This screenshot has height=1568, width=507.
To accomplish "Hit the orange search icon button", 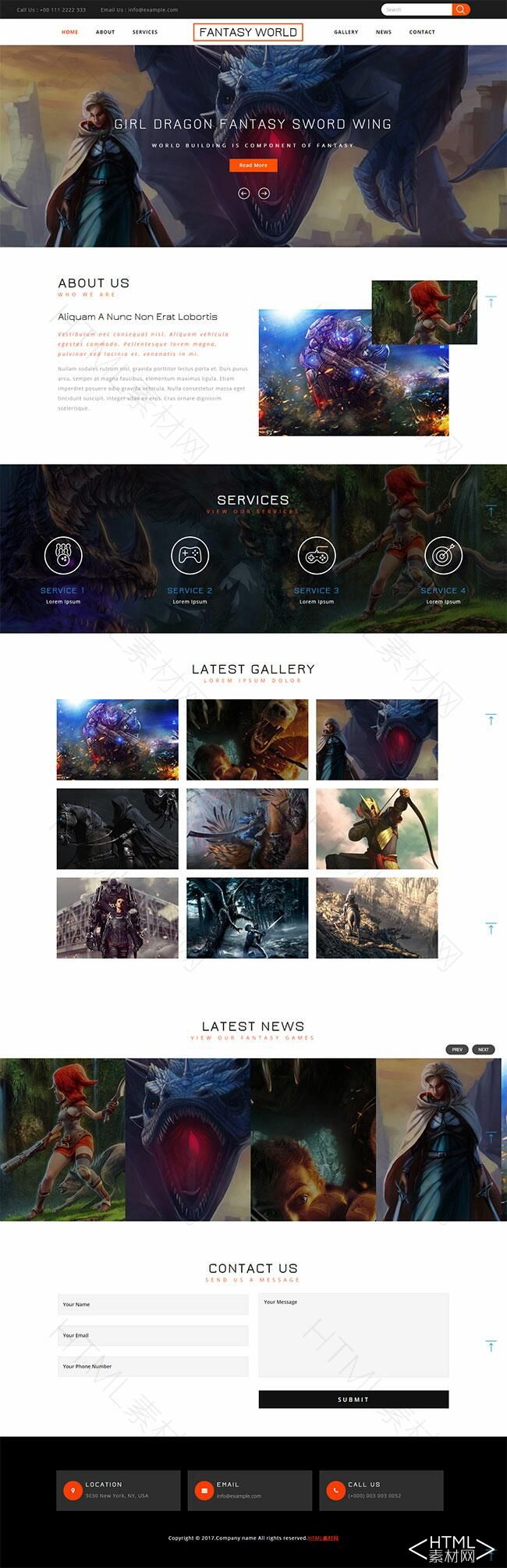I will pyautogui.click(x=461, y=9).
